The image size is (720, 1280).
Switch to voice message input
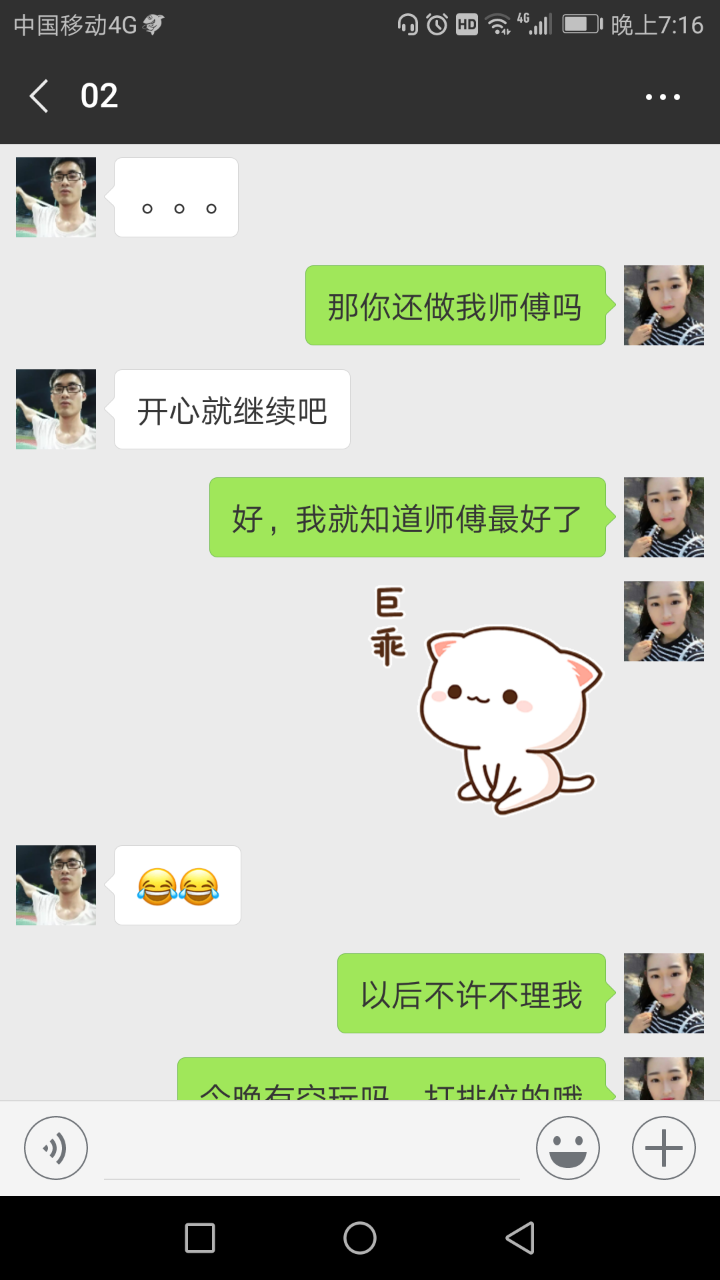coord(56,1148)
